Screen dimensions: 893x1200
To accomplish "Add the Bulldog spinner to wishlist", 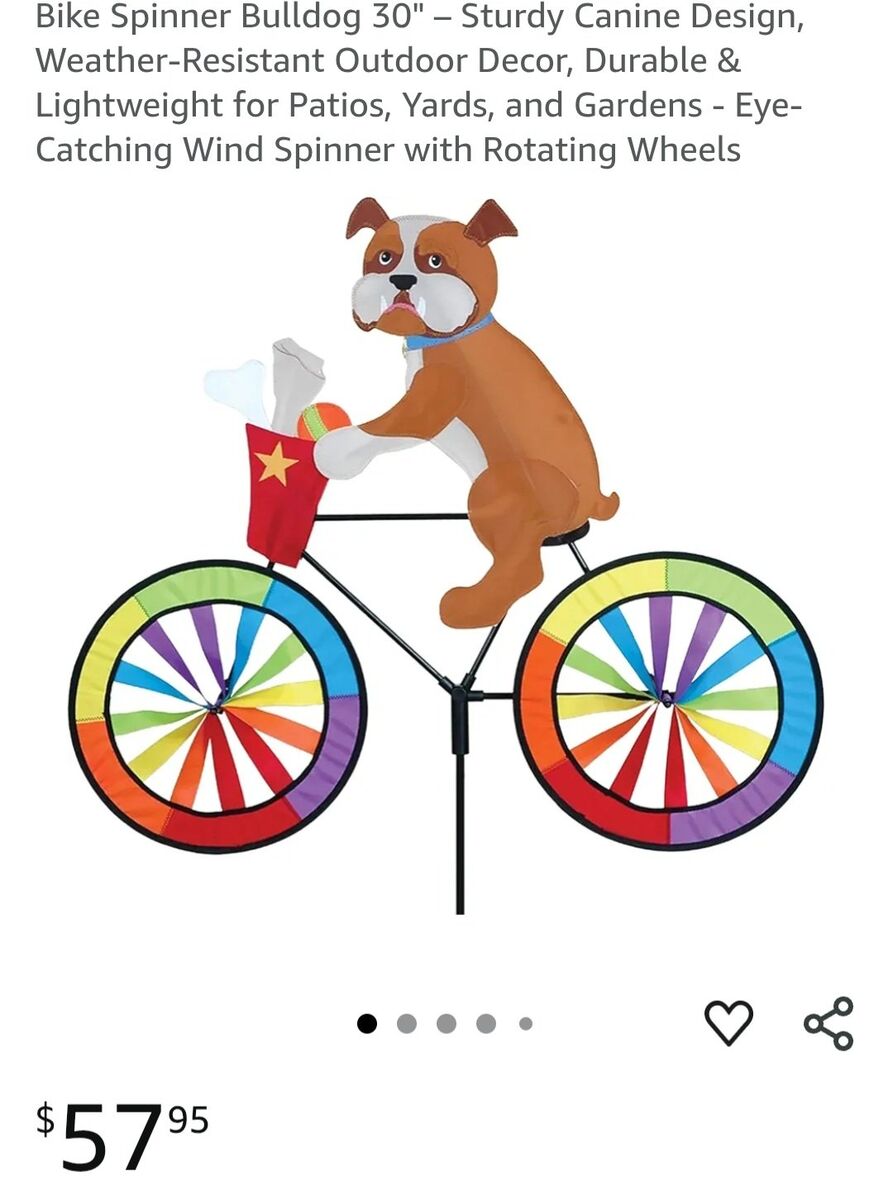I will [728, 1023].
